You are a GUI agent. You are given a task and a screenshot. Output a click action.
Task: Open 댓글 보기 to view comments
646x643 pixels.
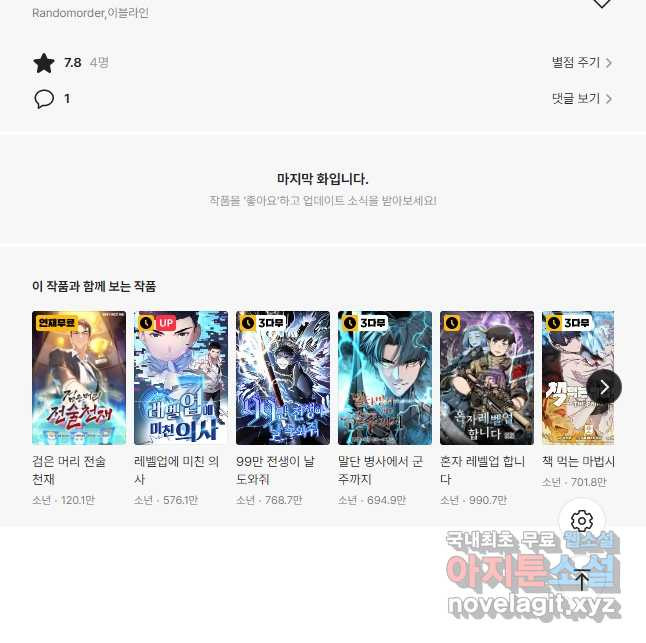(582, 99)
